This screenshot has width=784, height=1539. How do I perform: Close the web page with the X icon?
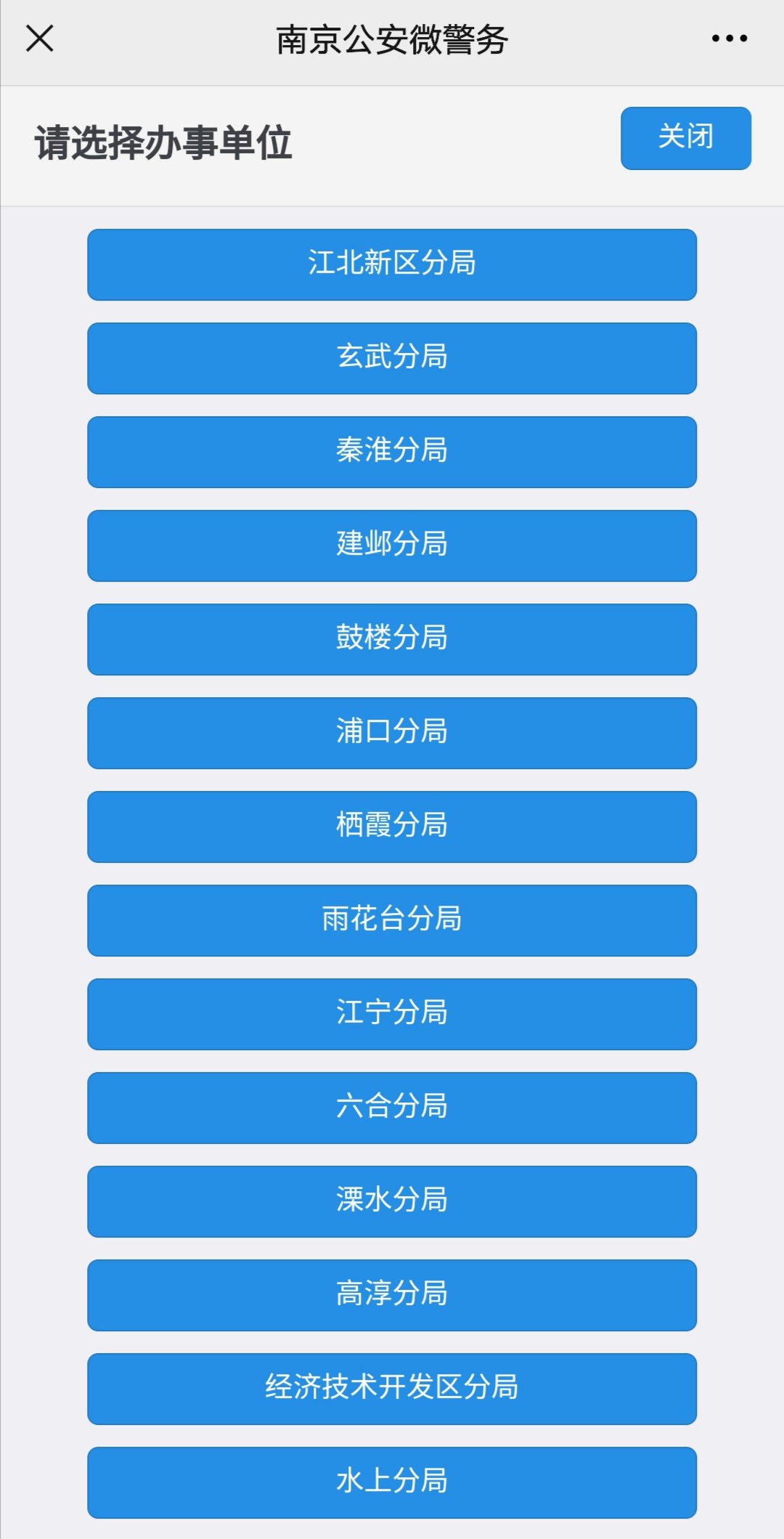coord(40,38)
